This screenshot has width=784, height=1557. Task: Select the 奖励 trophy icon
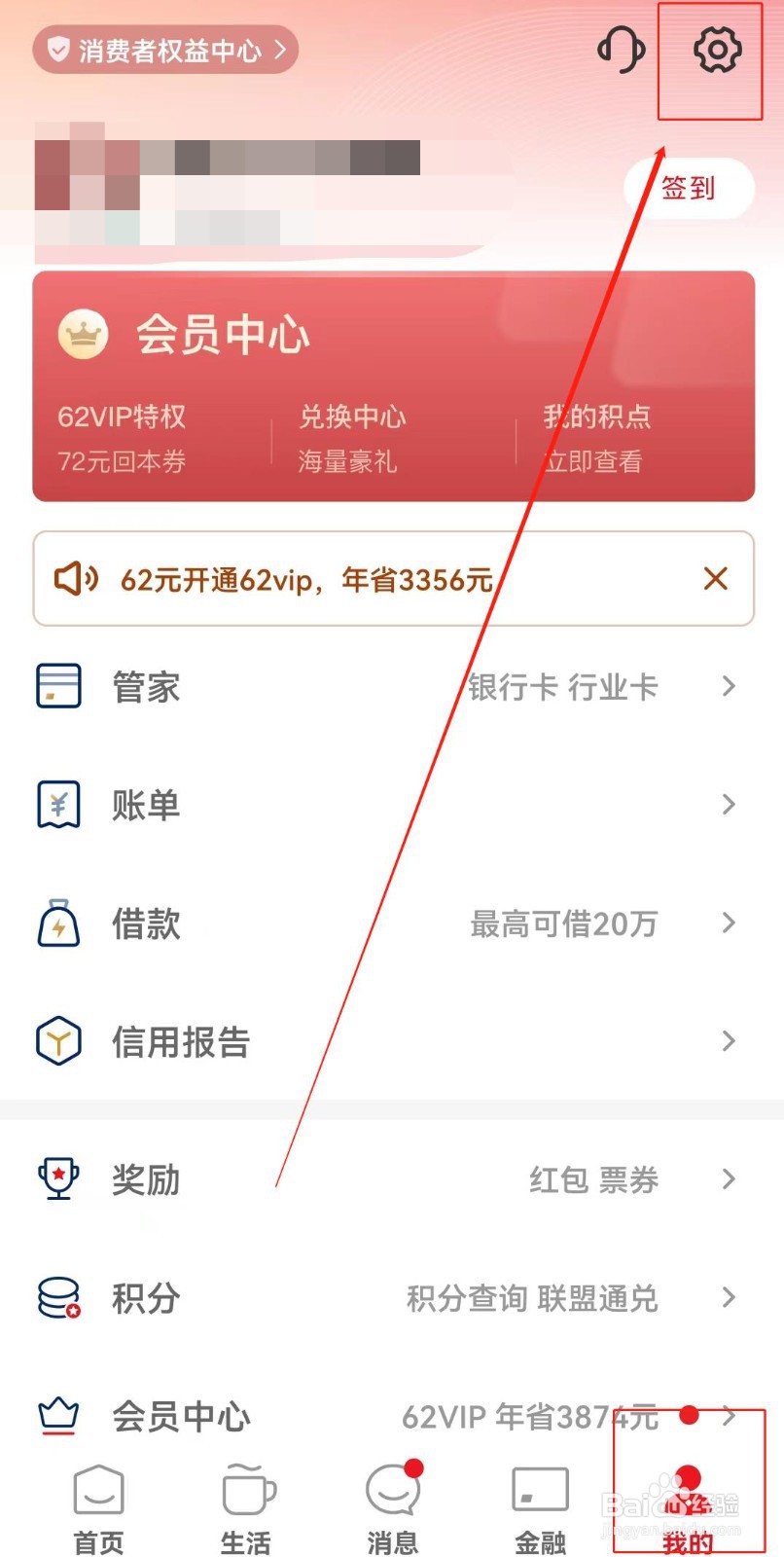pos(57,1179)
